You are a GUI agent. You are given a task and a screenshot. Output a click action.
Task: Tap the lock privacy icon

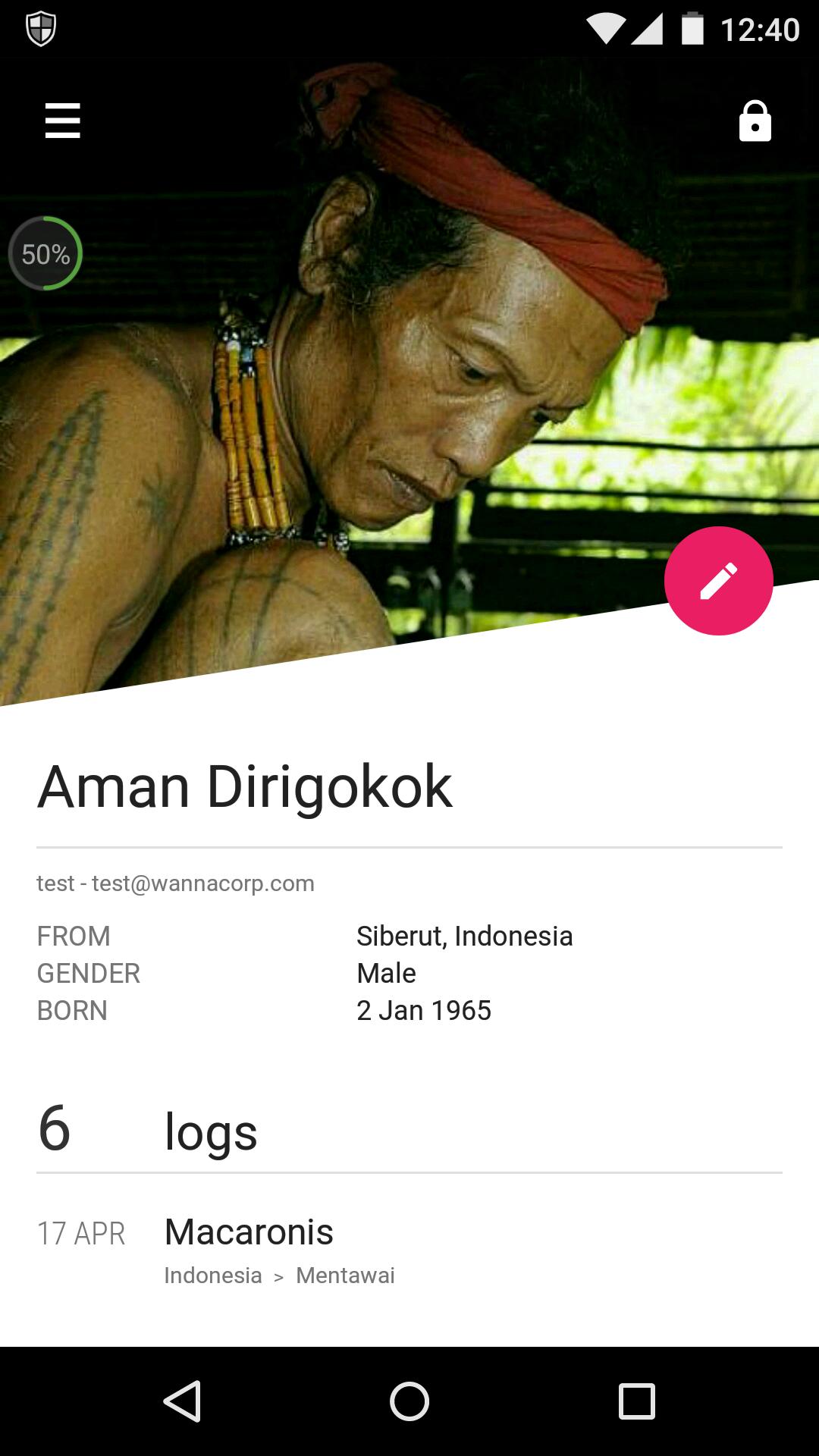(755, 121)
